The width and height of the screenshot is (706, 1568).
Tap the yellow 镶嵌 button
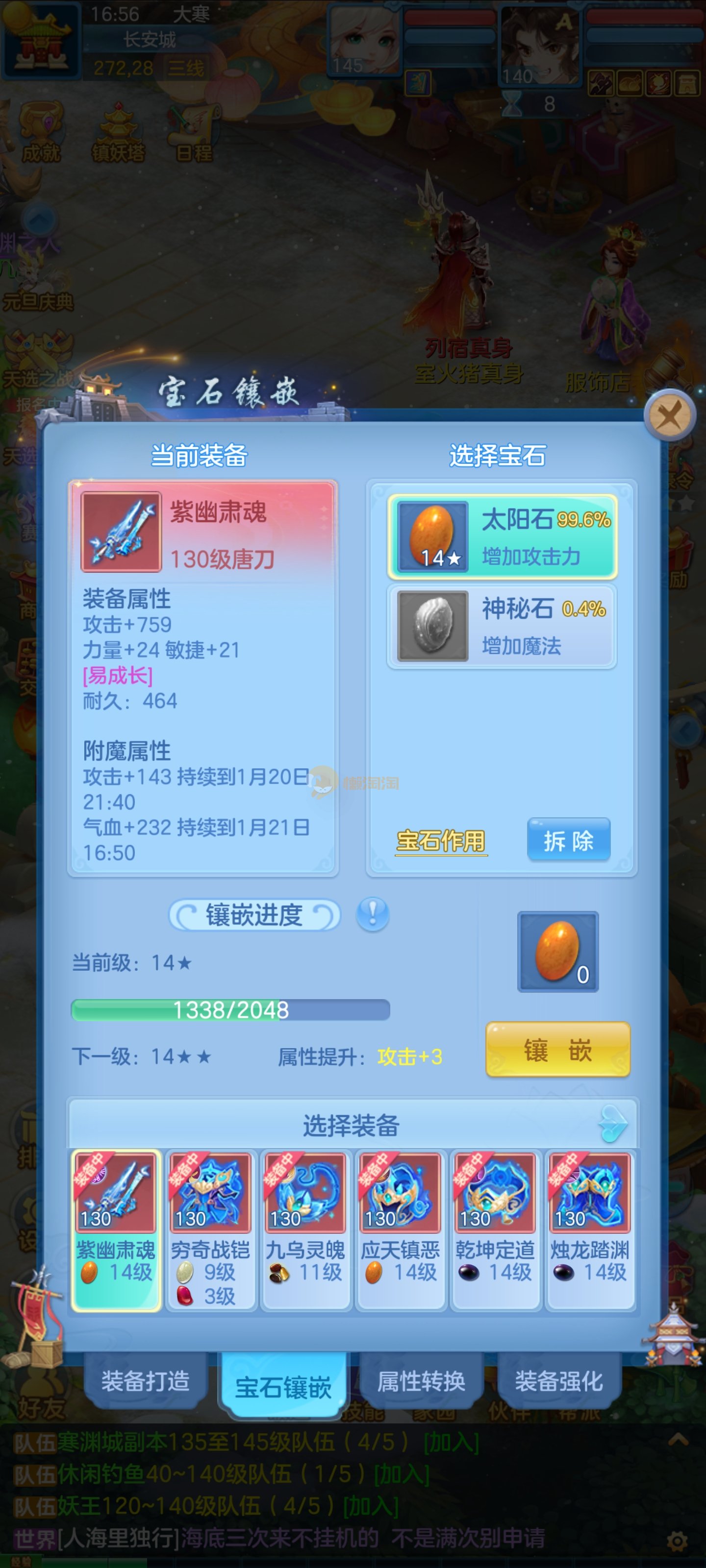tap(557, 1050)
